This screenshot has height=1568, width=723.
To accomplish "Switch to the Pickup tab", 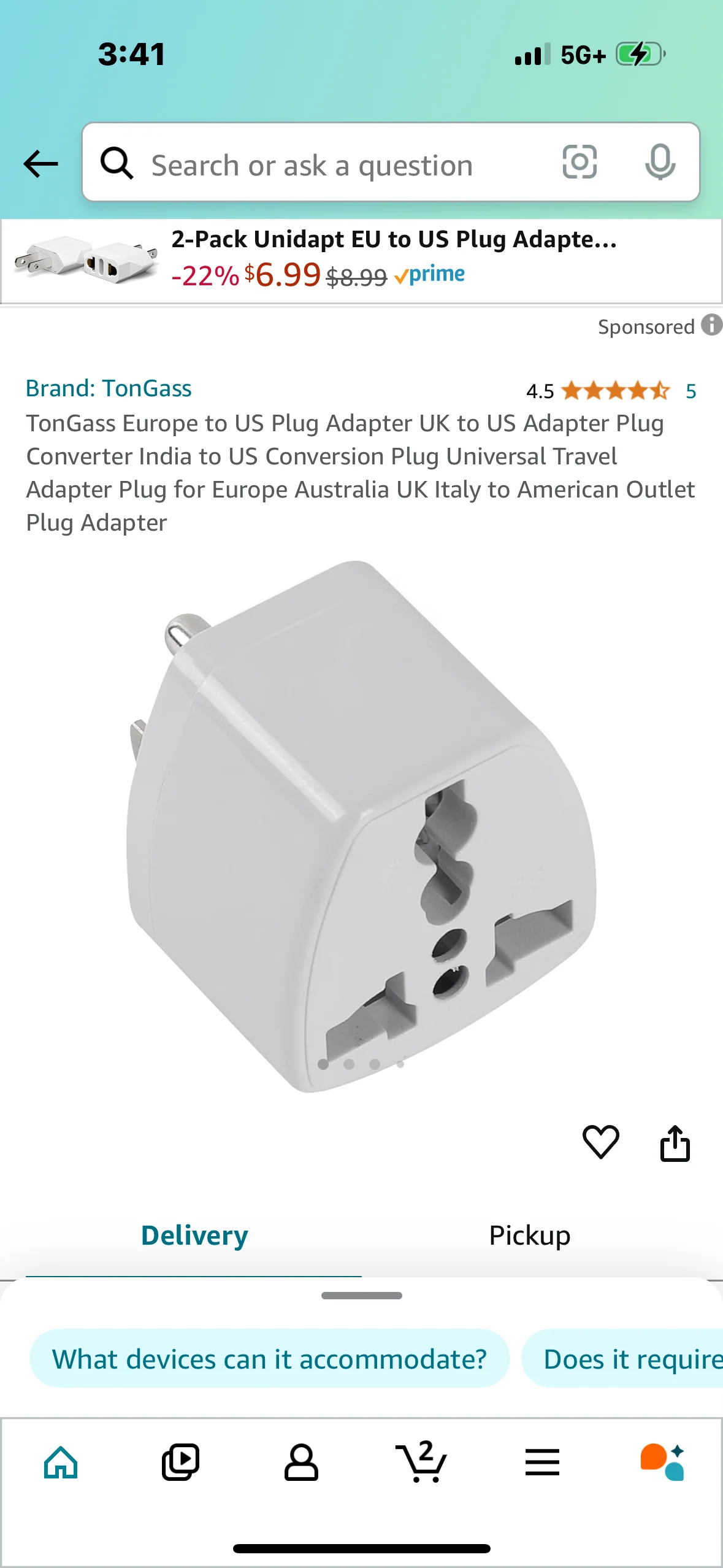I will (529, 1235).
